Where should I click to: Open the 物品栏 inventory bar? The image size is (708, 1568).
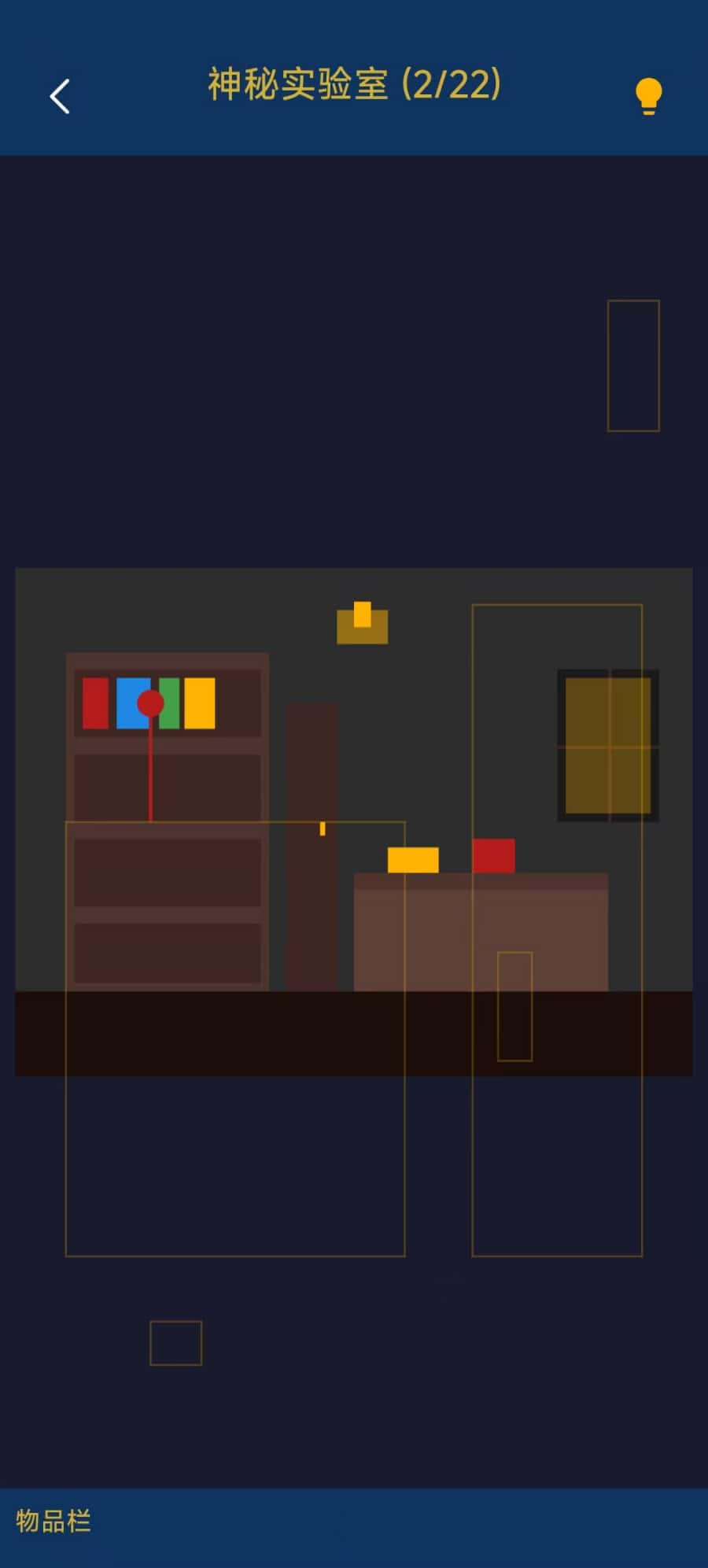(53, 1521)
